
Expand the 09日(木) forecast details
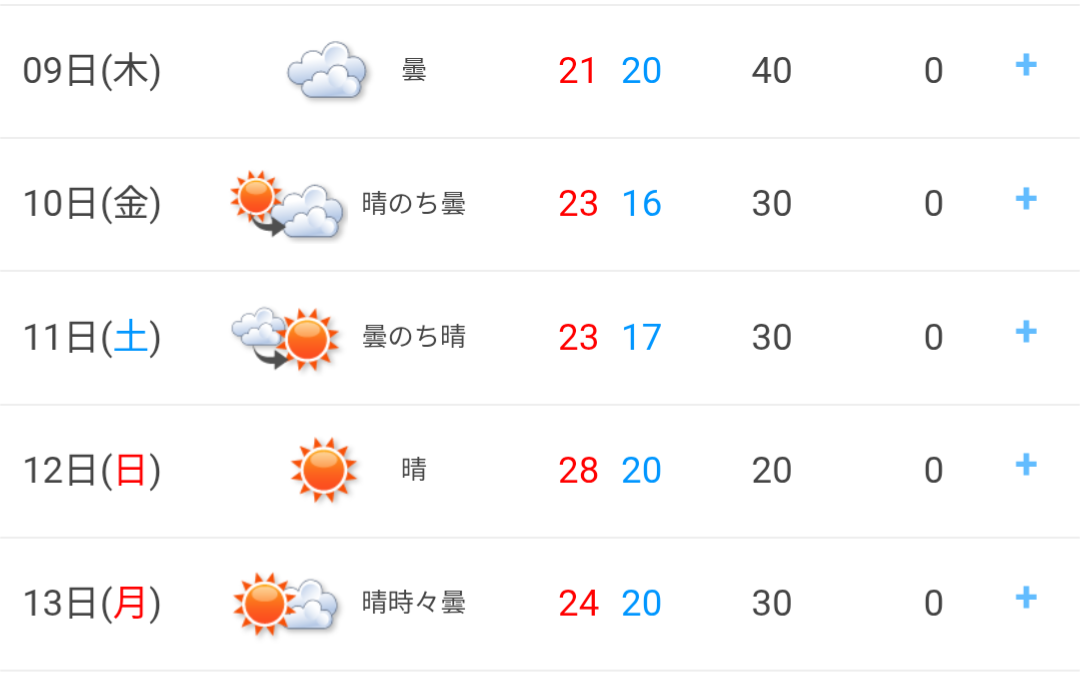1025,66
